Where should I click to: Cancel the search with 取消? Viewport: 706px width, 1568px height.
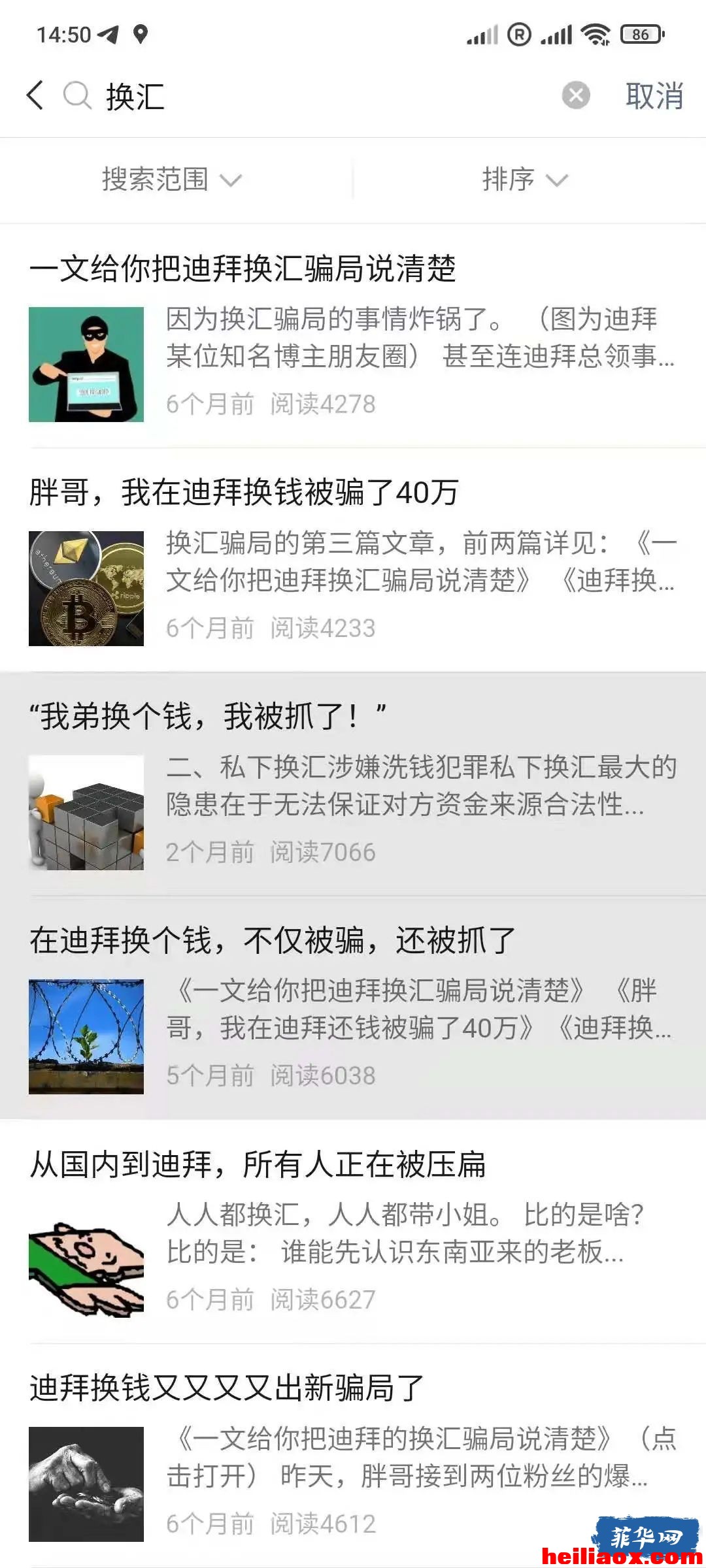point(654,96)
